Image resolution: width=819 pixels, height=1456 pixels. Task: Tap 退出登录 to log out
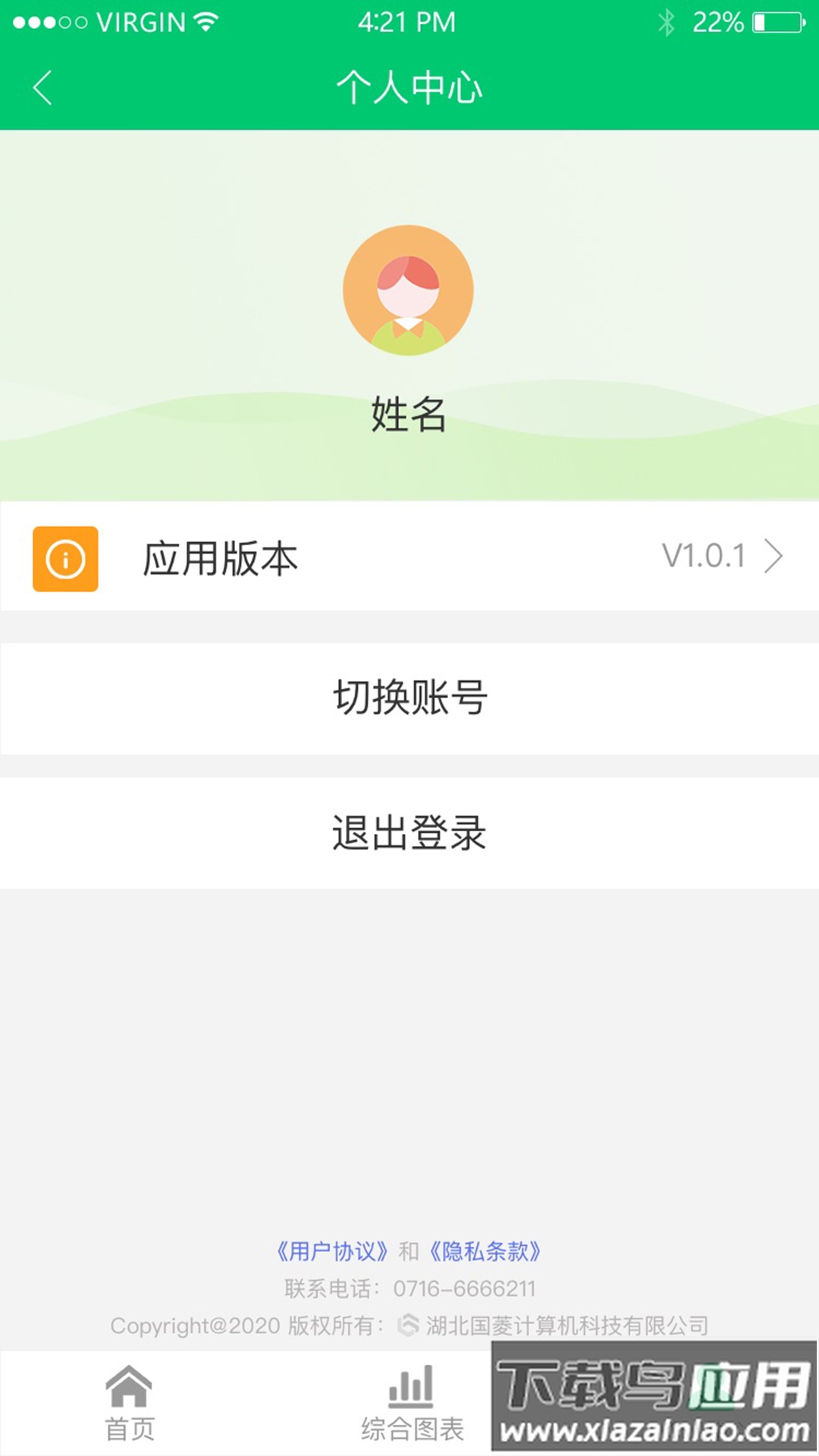(409, 834)
